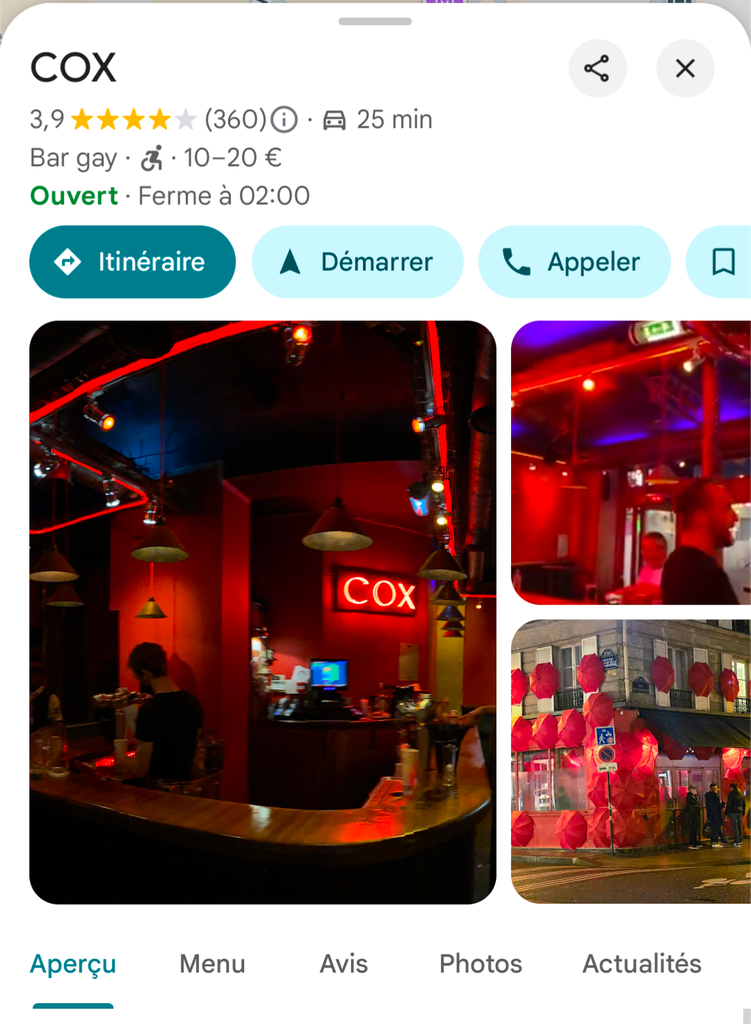
Task: Start navigation with Démarrer
Action: 357,262
